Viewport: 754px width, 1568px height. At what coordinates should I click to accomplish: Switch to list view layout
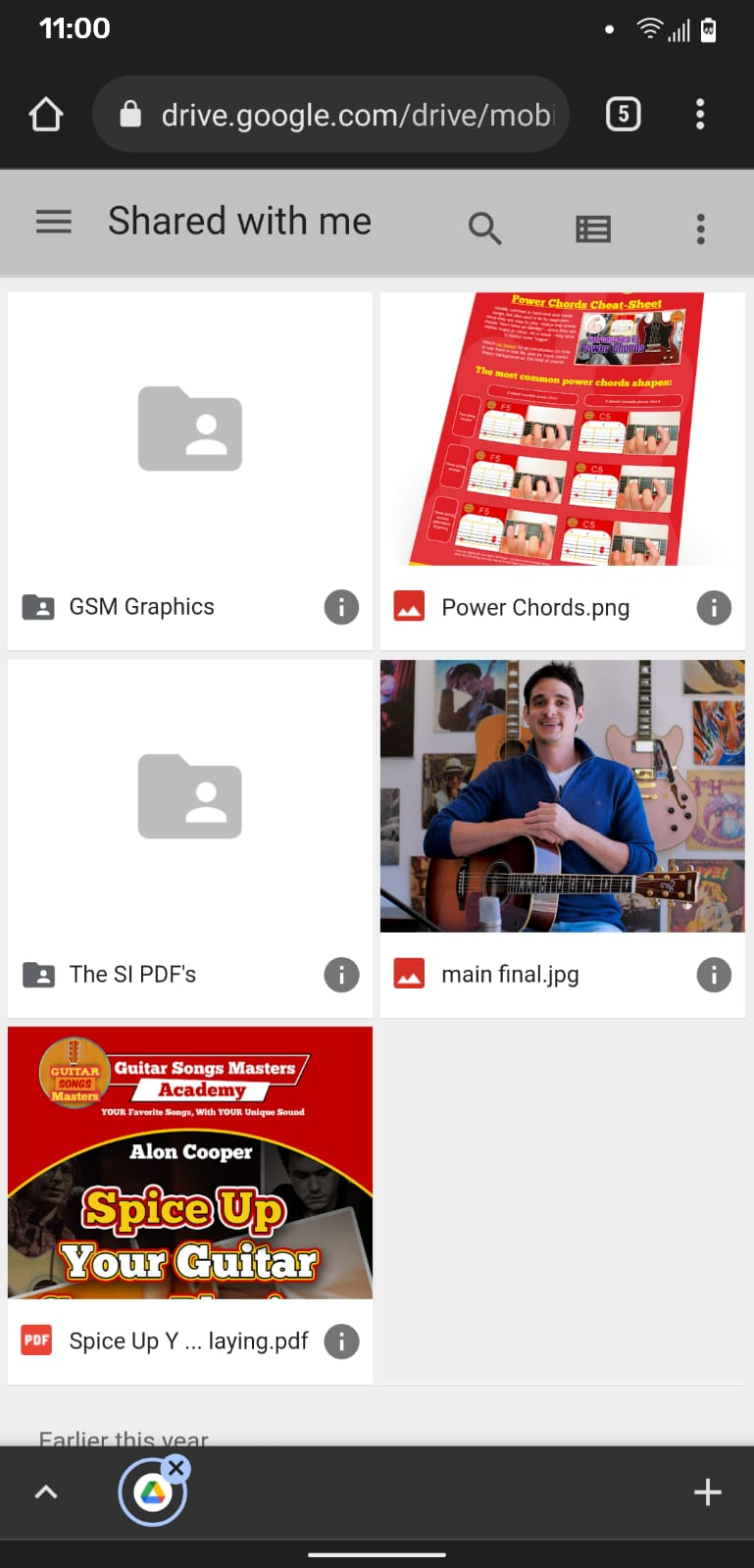[593, 229]
